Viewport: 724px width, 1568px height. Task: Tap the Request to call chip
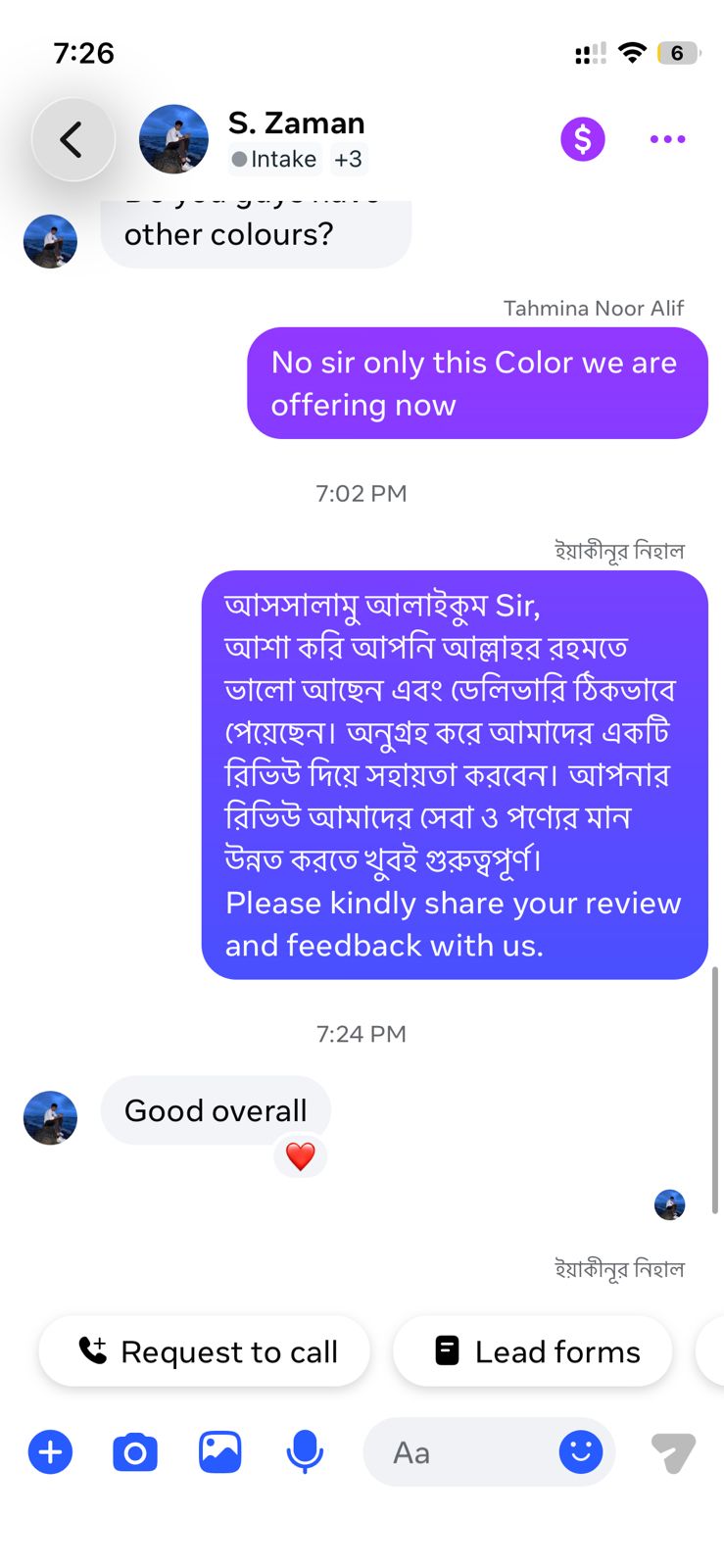click(x=205, y=1351)
